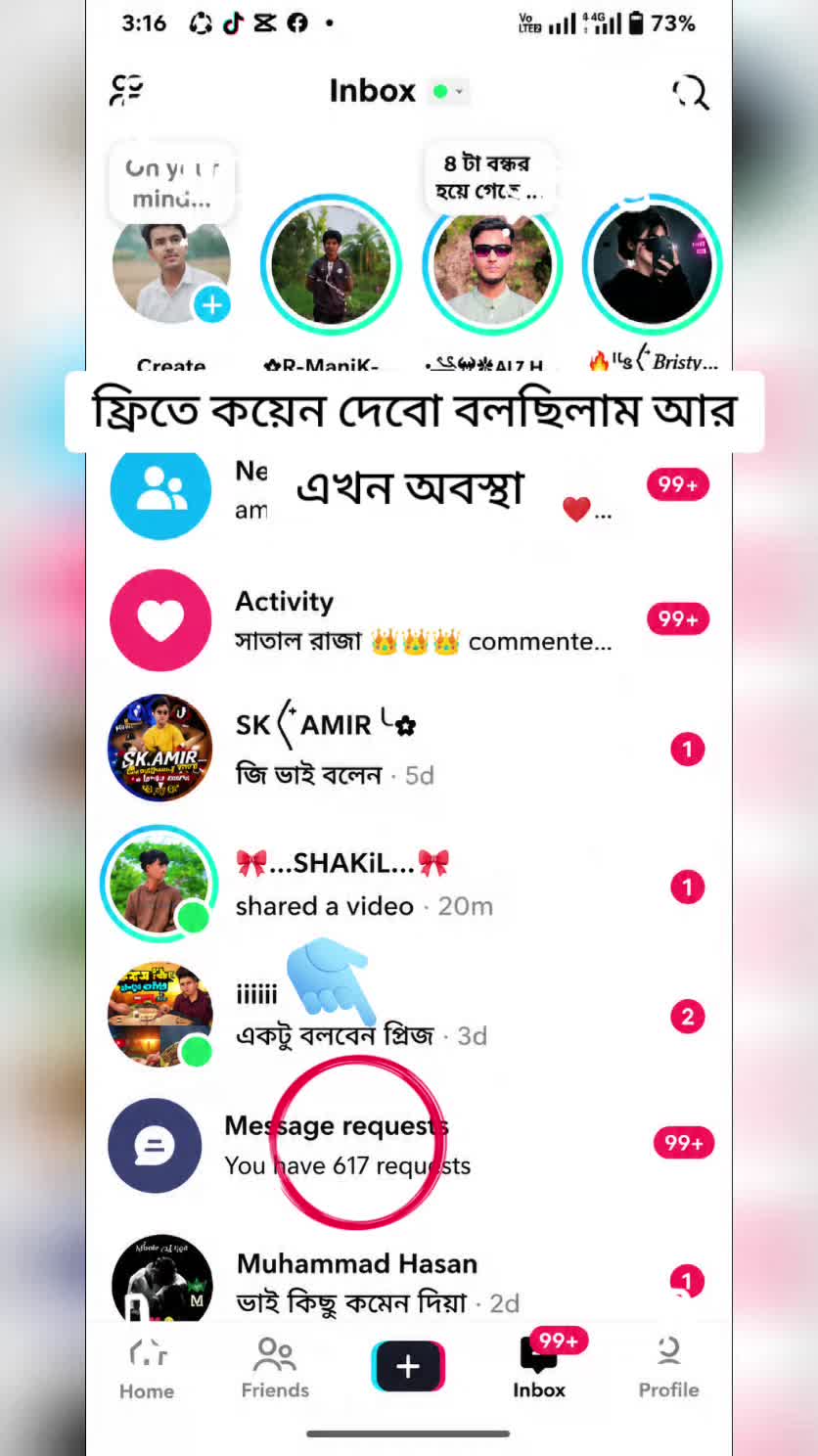Switch to the Profile tab
The width and height of the screenshot is (818, 1456).
pyautogui.click(x=668, y=1368)
